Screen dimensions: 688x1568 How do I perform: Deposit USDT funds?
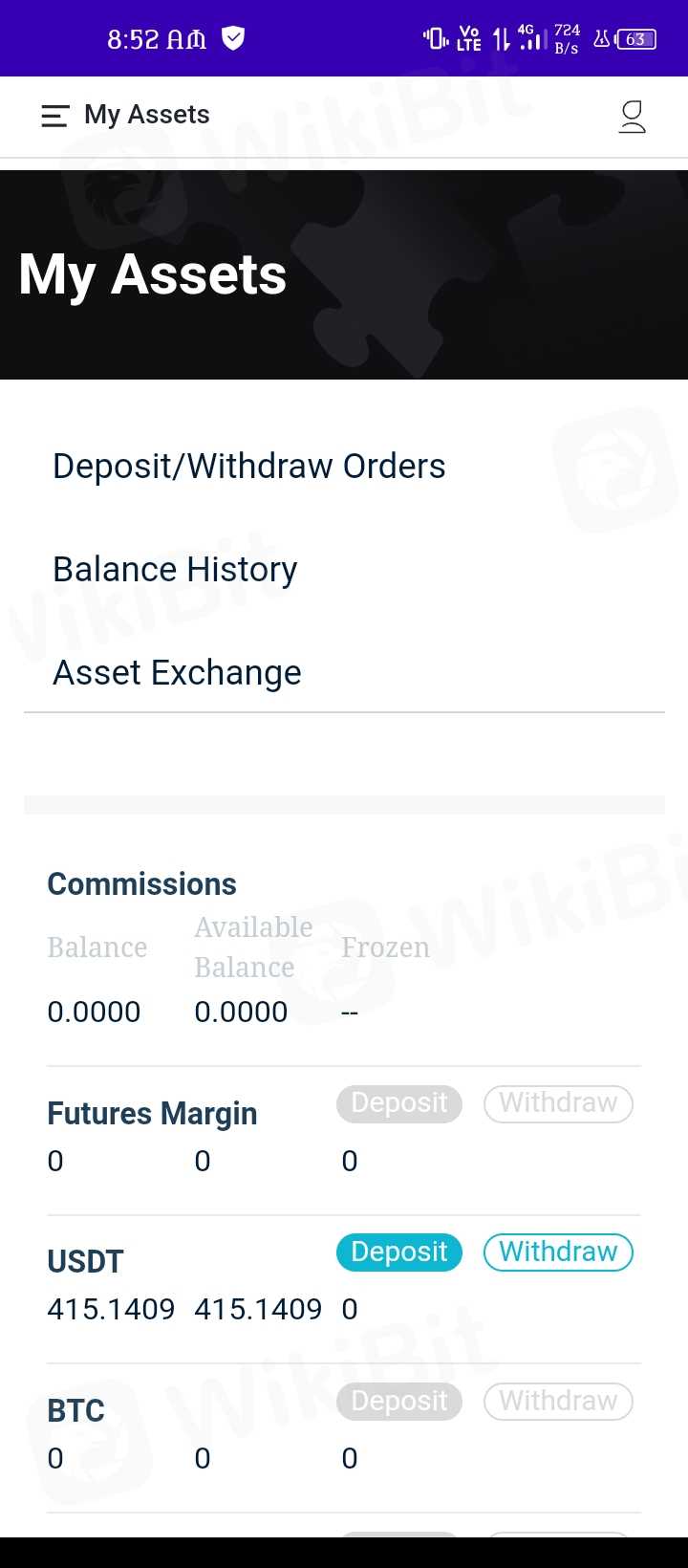coord(399,1252)
